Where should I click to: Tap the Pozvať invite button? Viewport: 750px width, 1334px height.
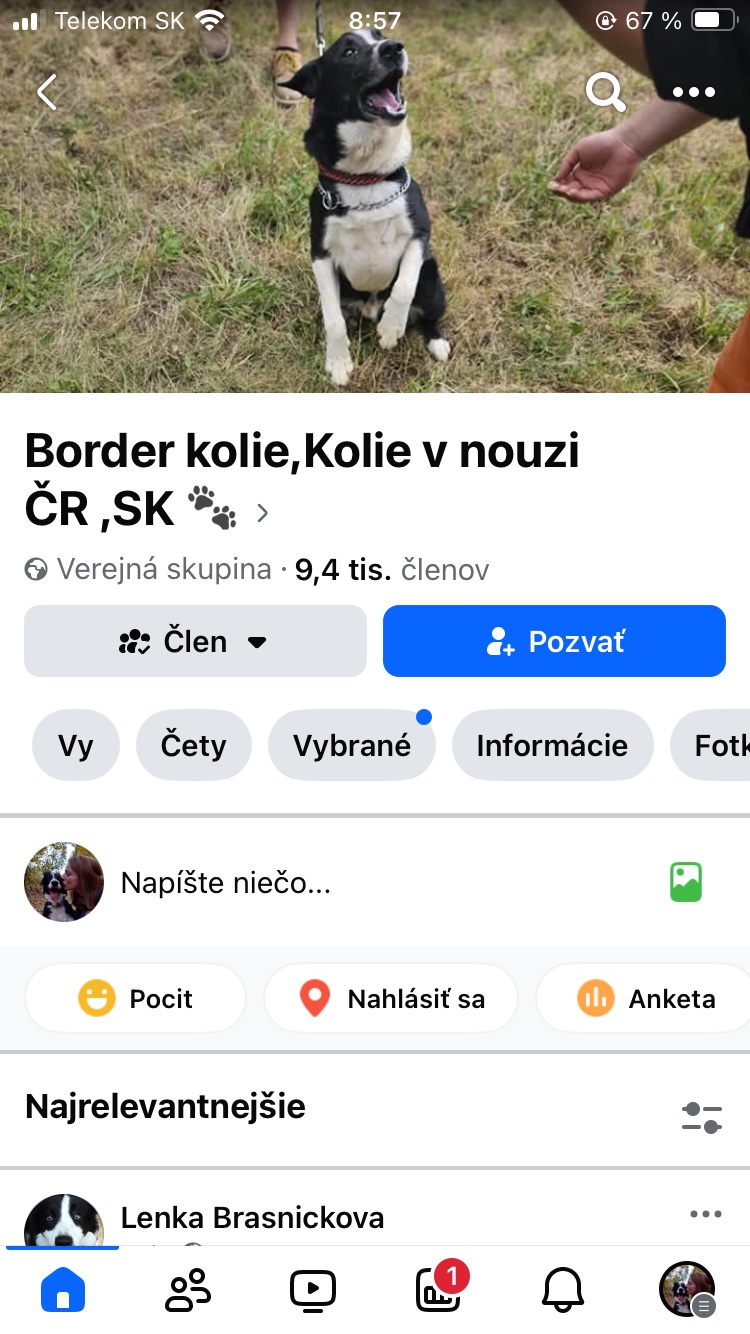point(554,641)
